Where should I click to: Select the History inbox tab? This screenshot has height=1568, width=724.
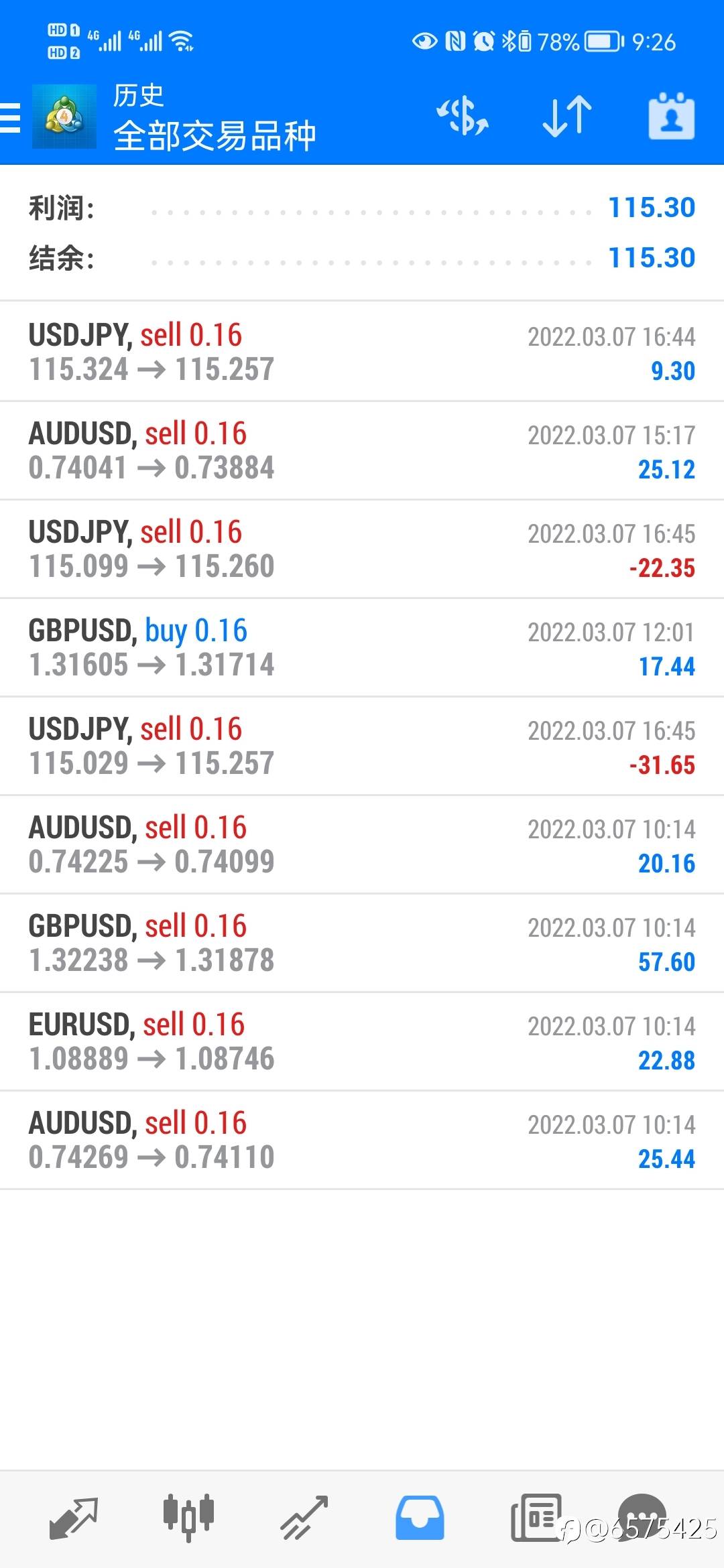pyautogui.click(x=420, y=1518)
